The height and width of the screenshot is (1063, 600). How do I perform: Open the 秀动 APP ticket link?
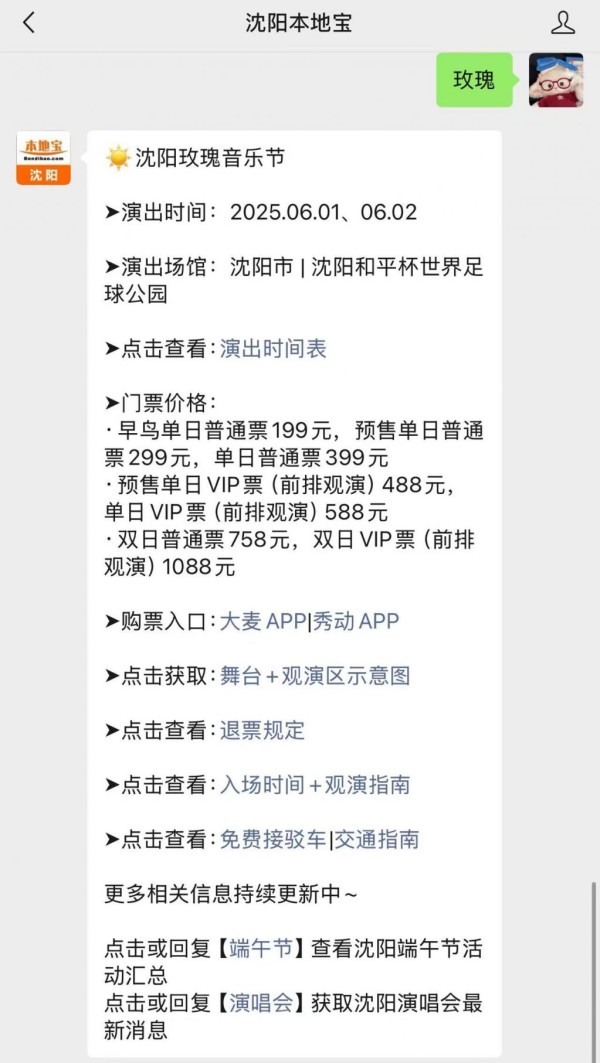click(355, 621)
